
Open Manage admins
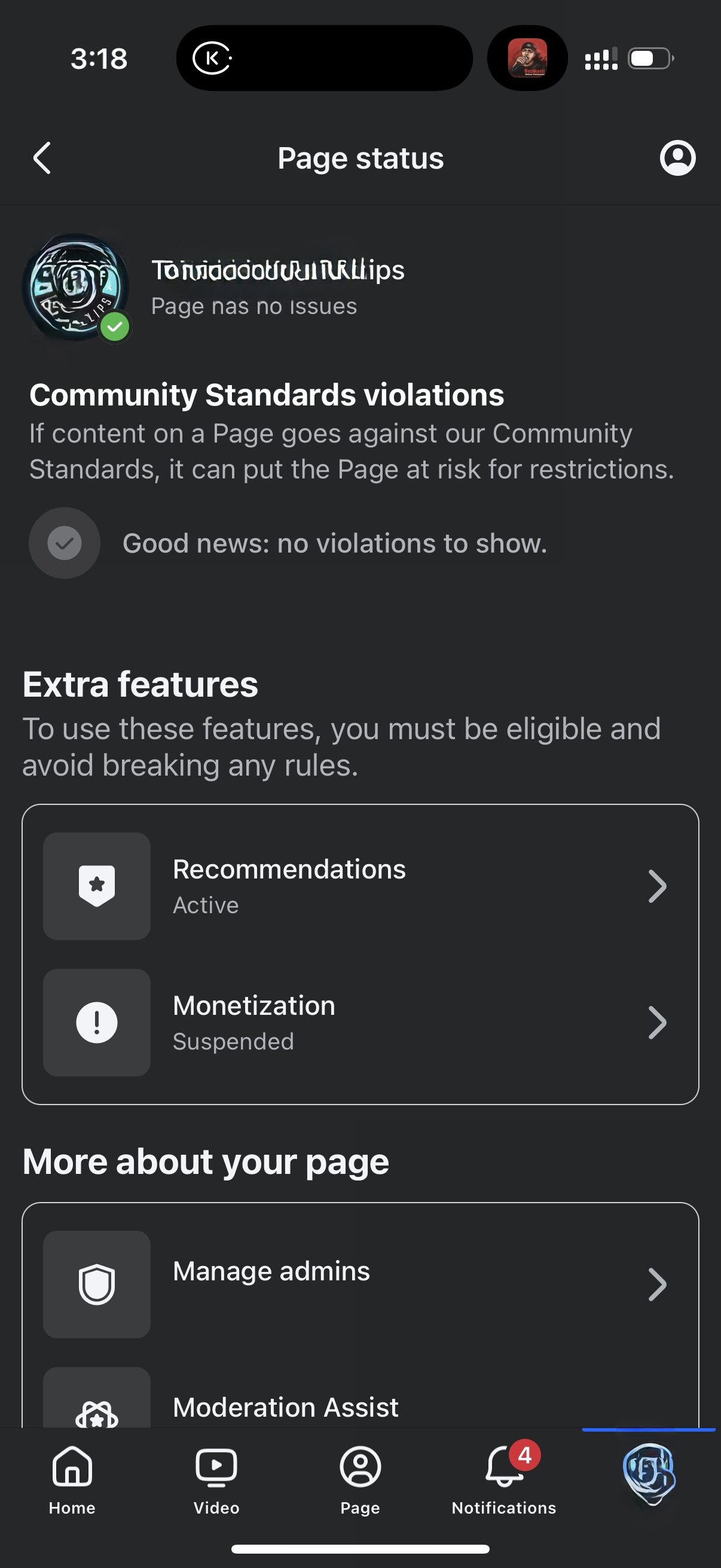click(360, 1285)
